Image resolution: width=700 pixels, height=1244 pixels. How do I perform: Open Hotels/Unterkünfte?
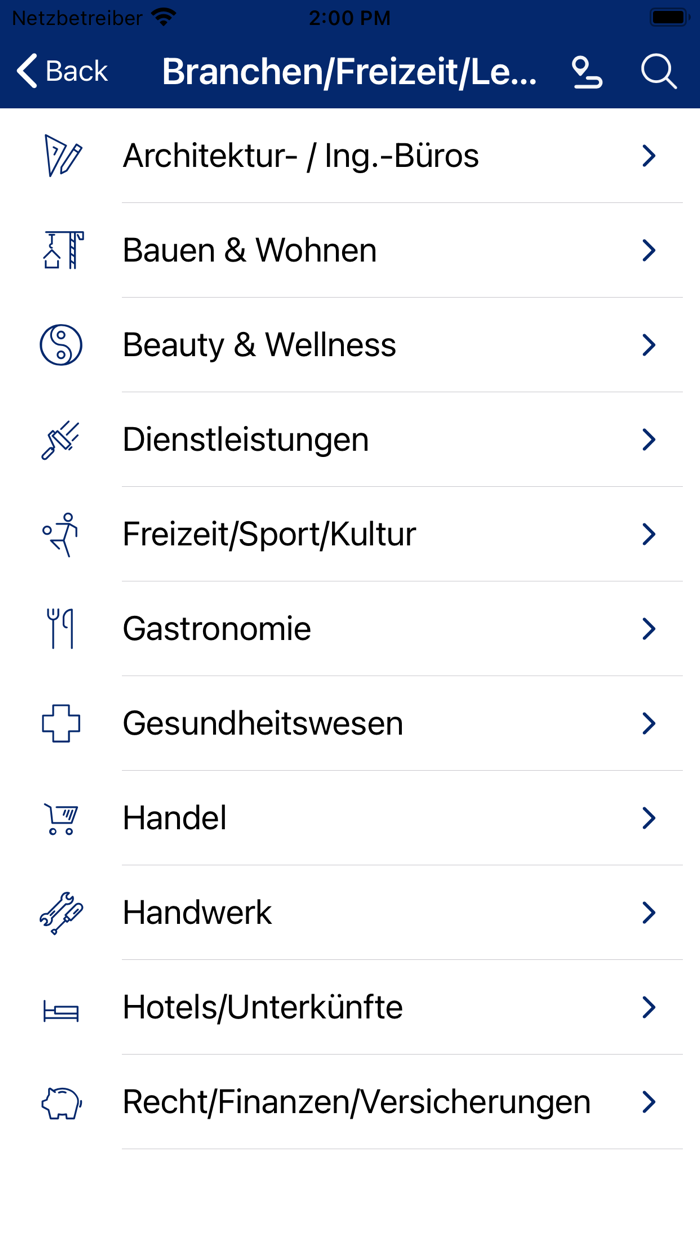click(350, 1007)
